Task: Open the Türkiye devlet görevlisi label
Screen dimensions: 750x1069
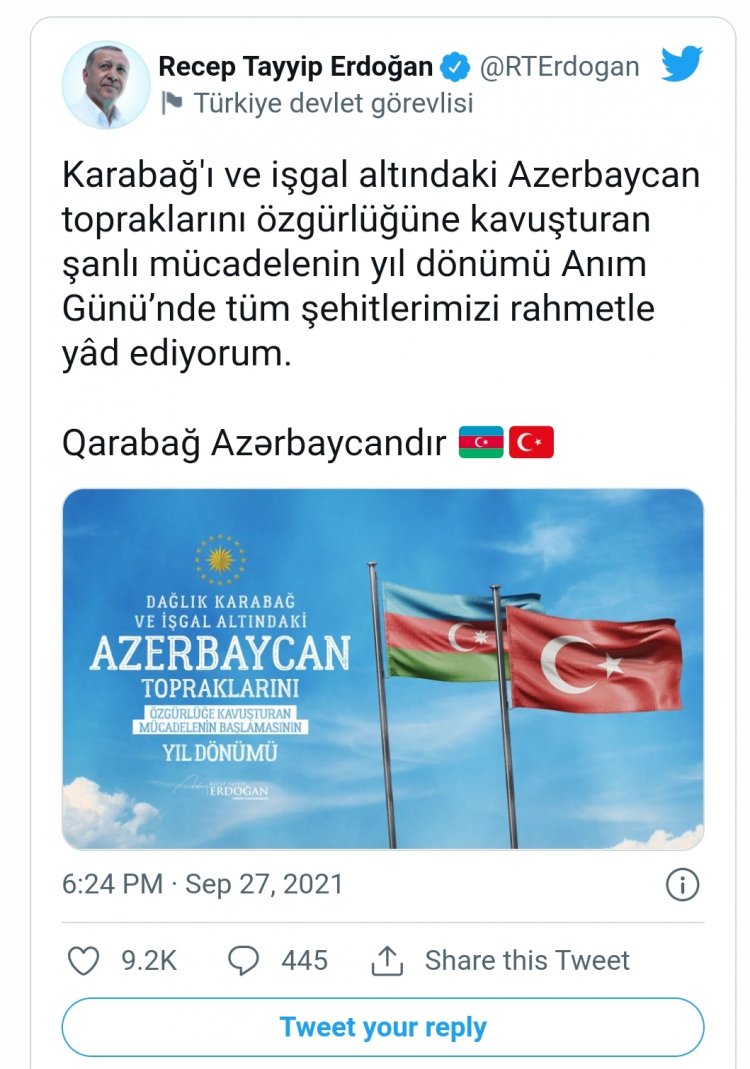Action: point(333,103)
